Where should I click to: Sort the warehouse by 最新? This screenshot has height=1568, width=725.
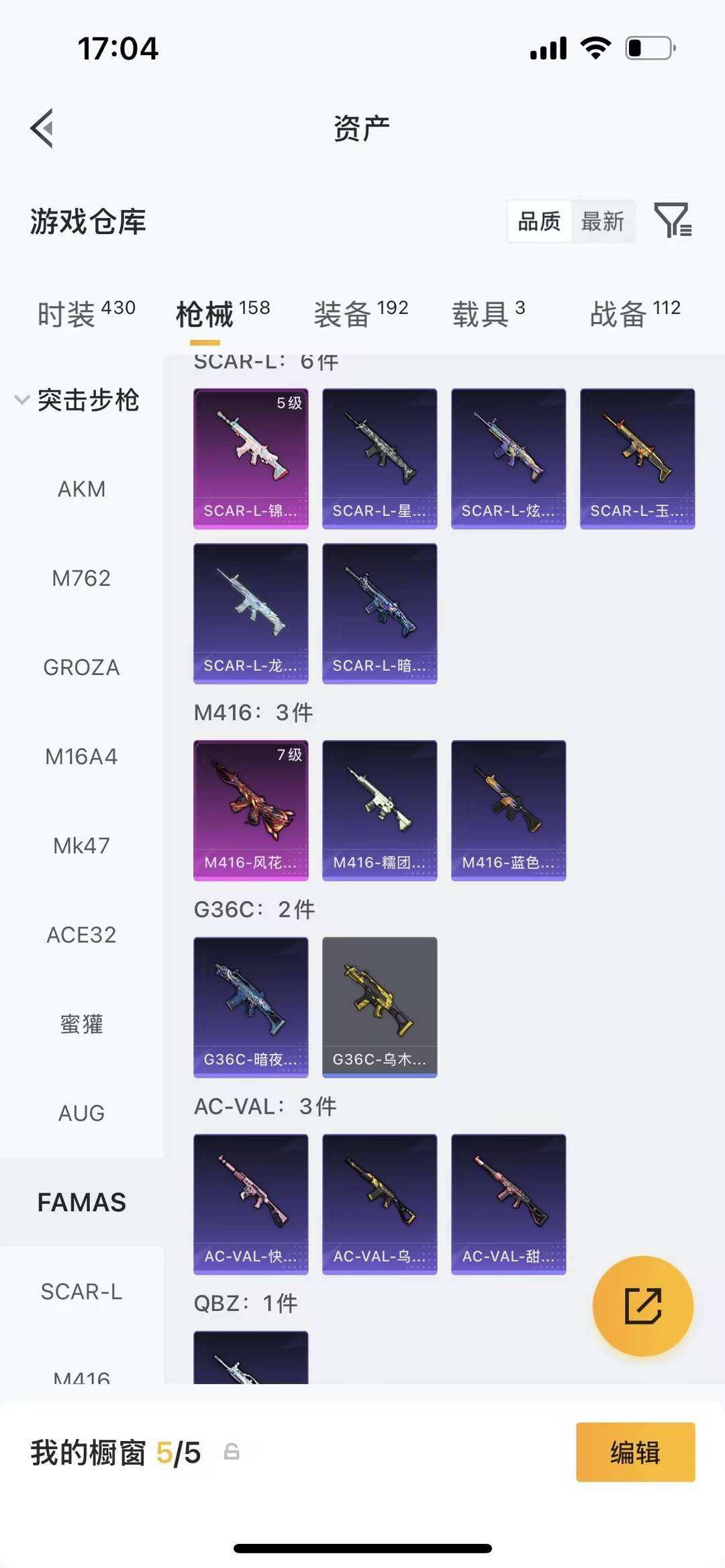coord(602,221)
